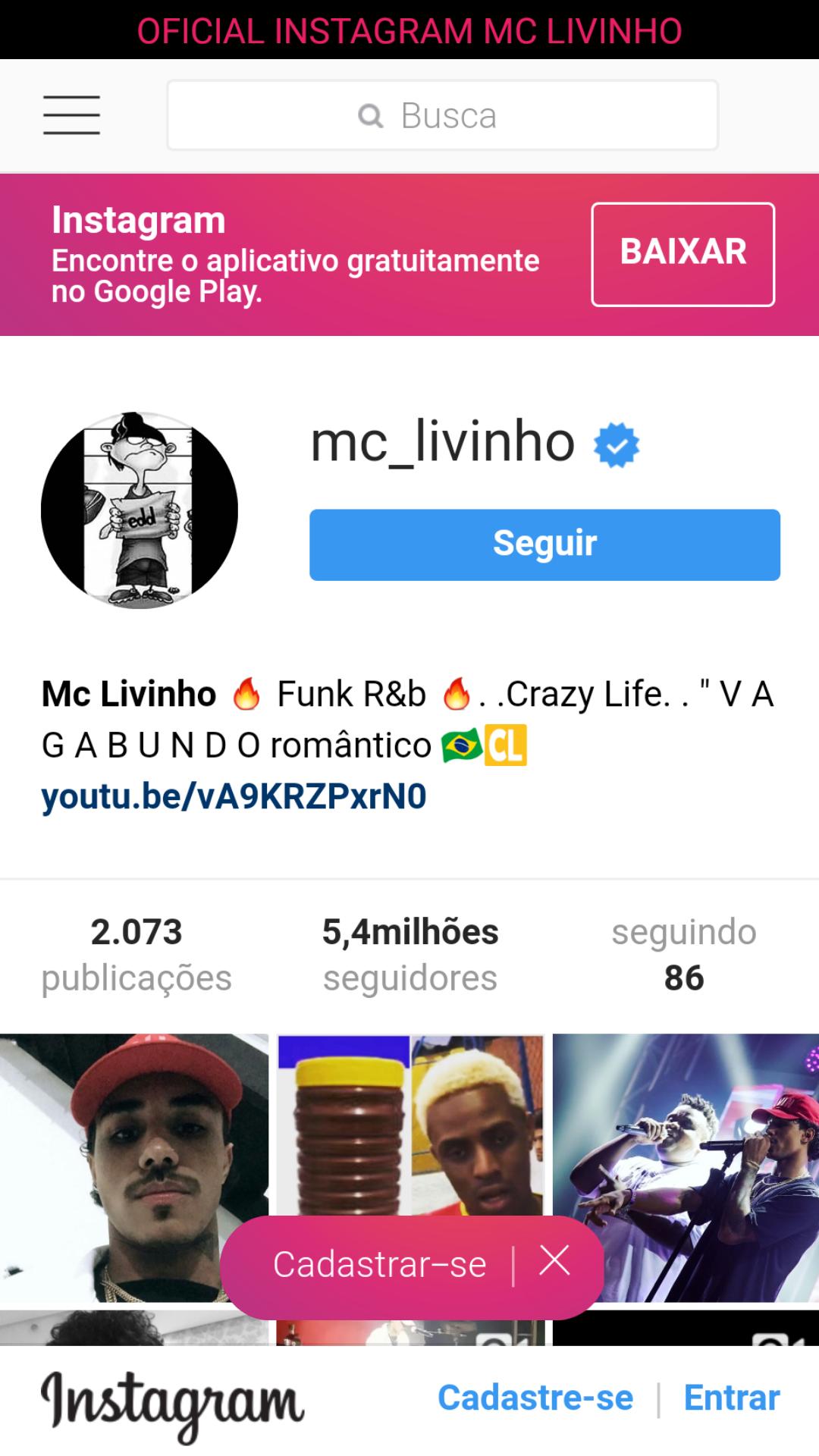Image resolution: width=819 pixels, height=1456 pixels.
Task: Tap Entrar to log in
Action: [x=731, y=1398]
